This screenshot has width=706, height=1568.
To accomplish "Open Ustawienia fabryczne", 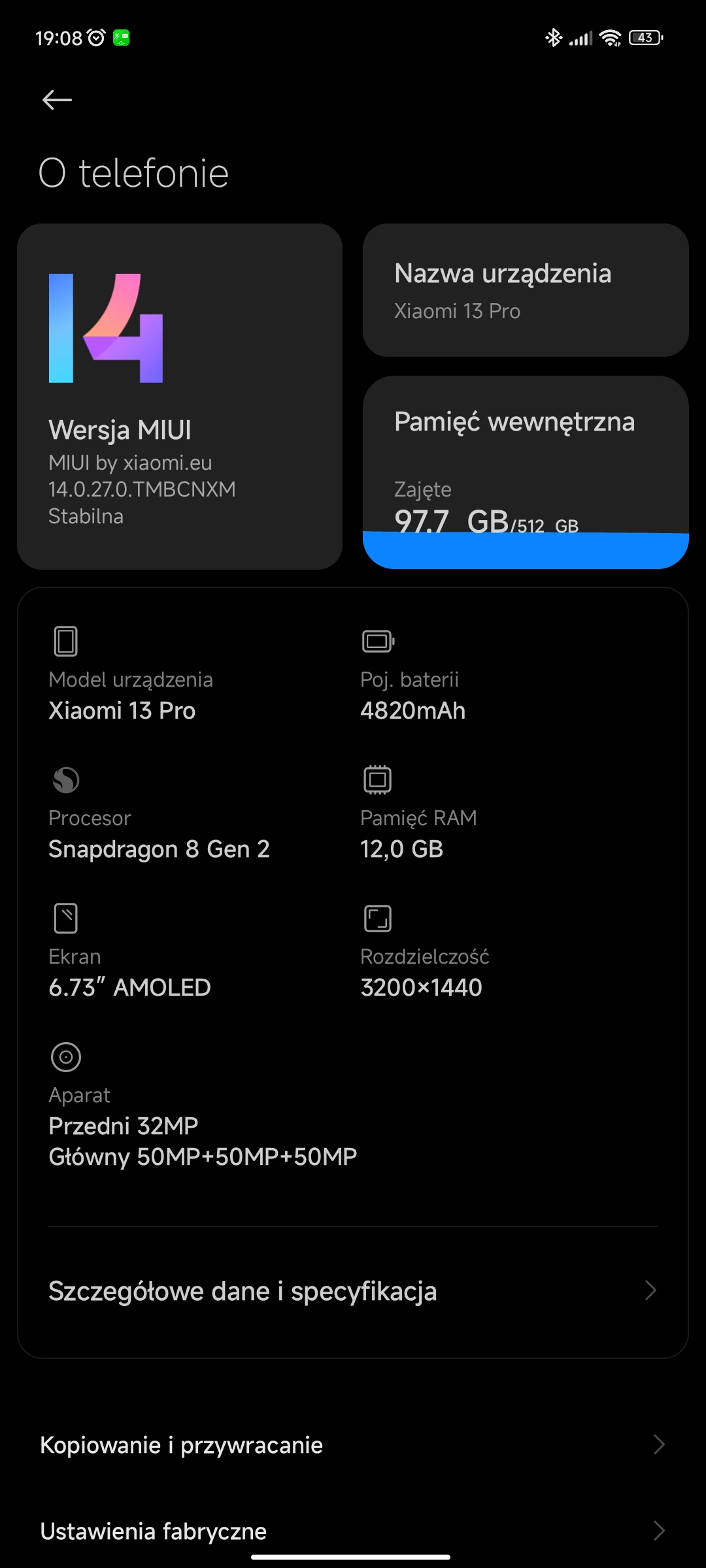I will point(353,1531).
